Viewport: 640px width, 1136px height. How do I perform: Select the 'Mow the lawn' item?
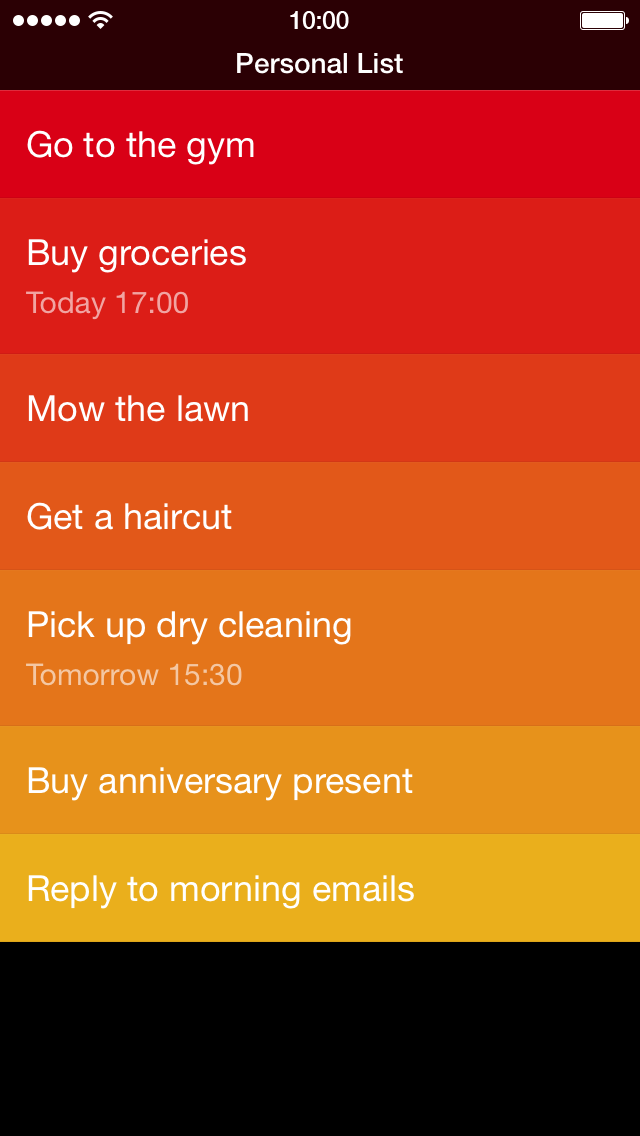[x=320, y=408]
